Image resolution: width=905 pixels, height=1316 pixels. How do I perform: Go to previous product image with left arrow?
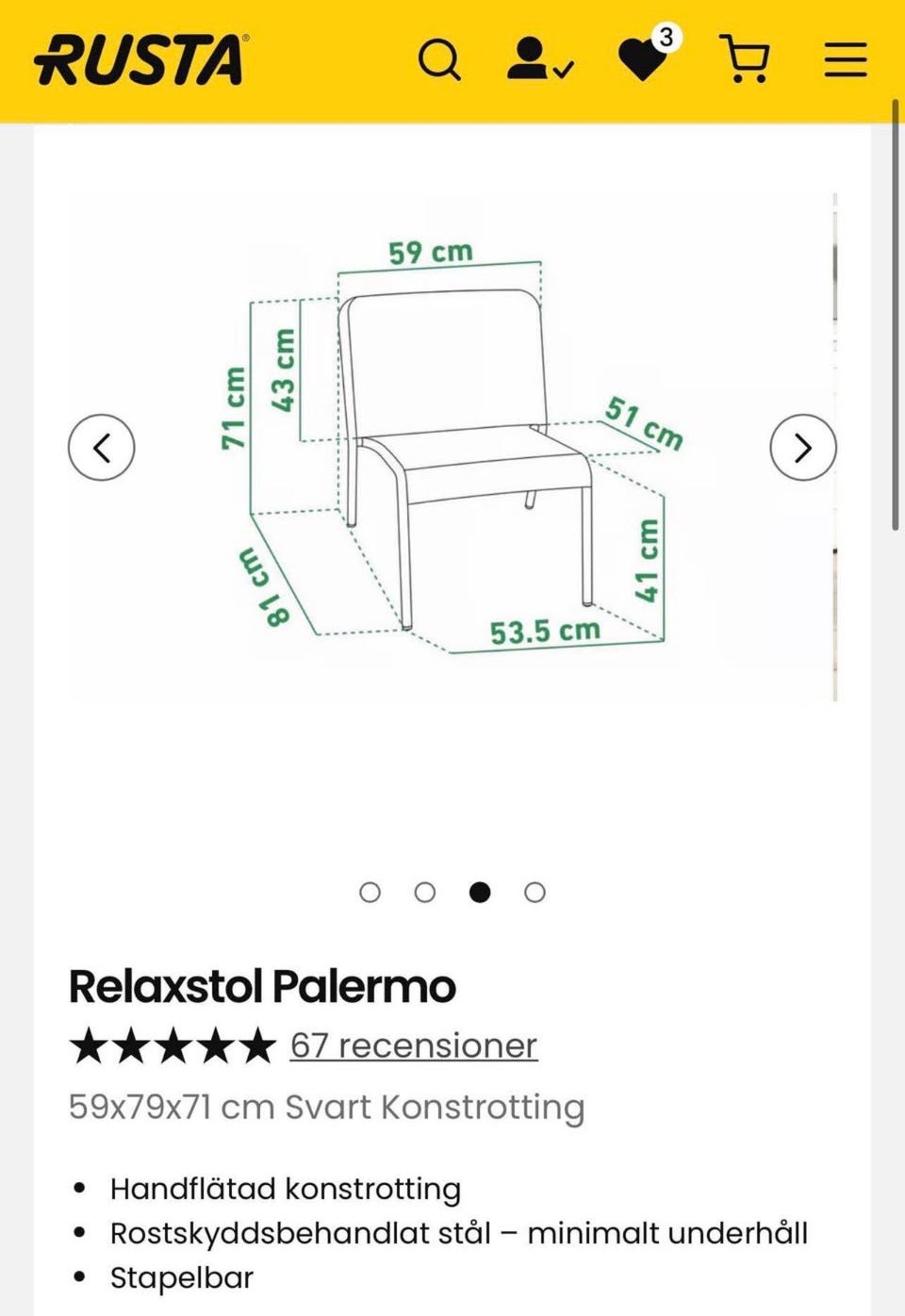(x=102, y=448)
